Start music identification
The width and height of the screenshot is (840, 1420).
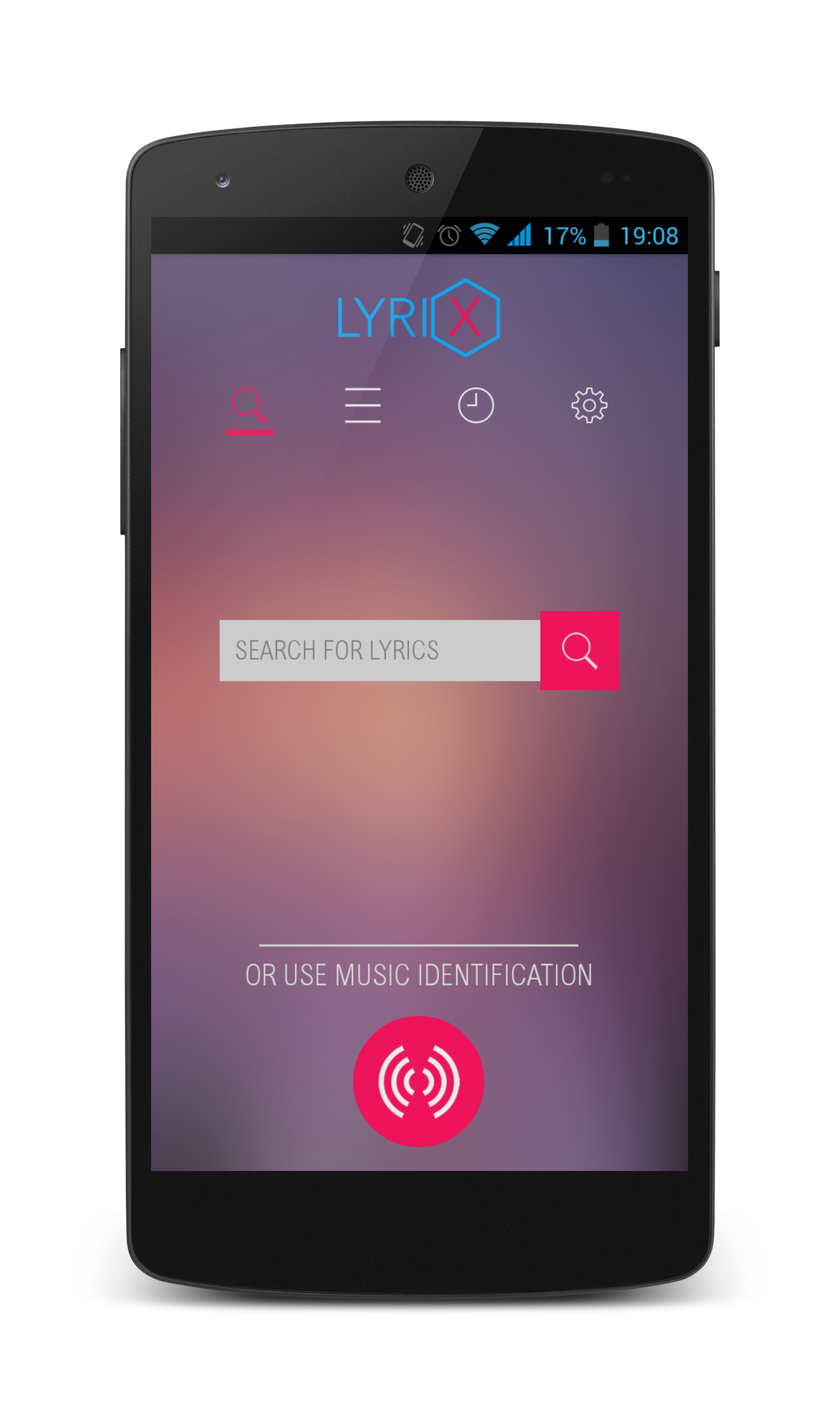[x=419, y=1081]
